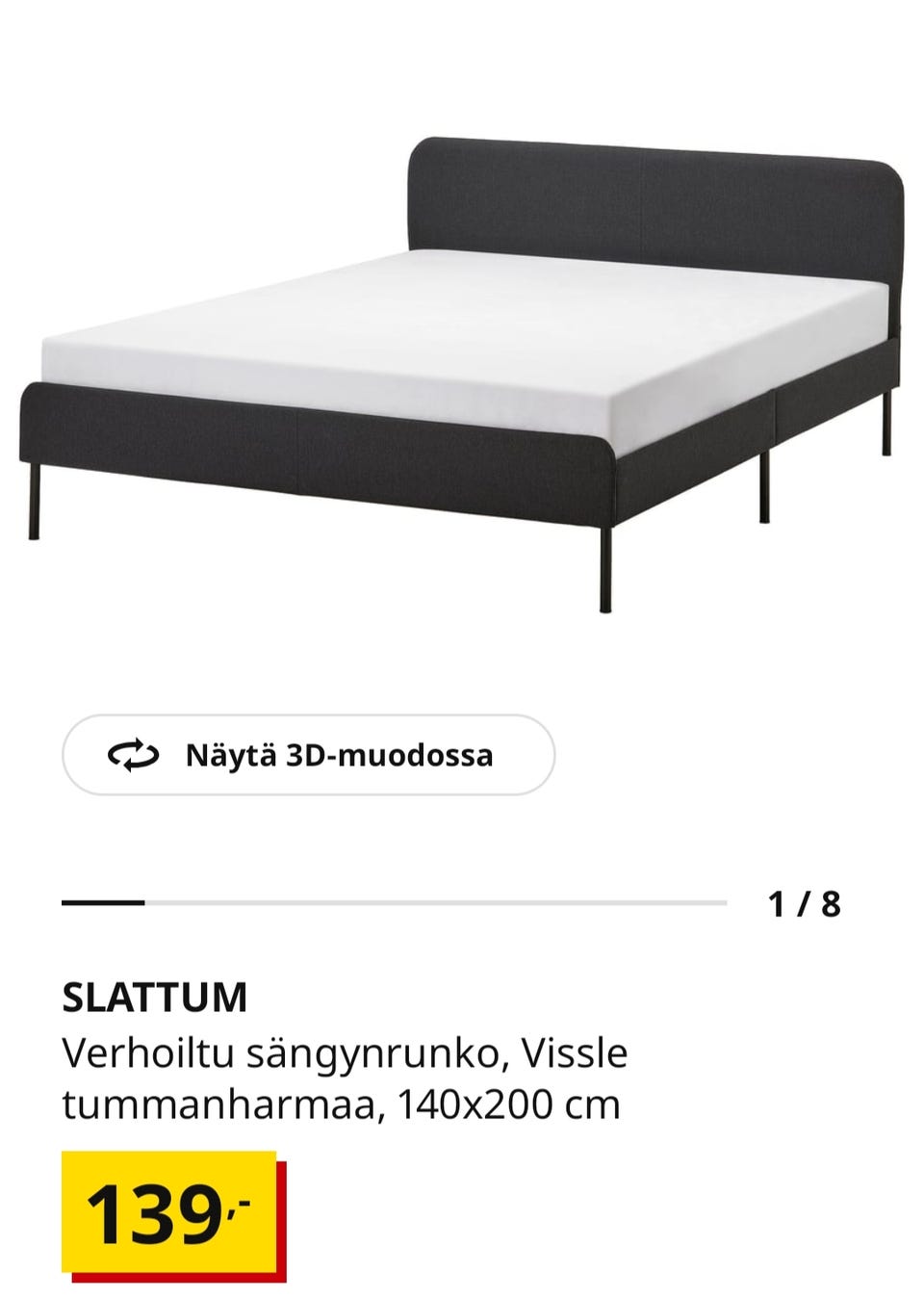
Task: Tap the dark filled segment of the progress bar
Action: (x=101, y=903)
